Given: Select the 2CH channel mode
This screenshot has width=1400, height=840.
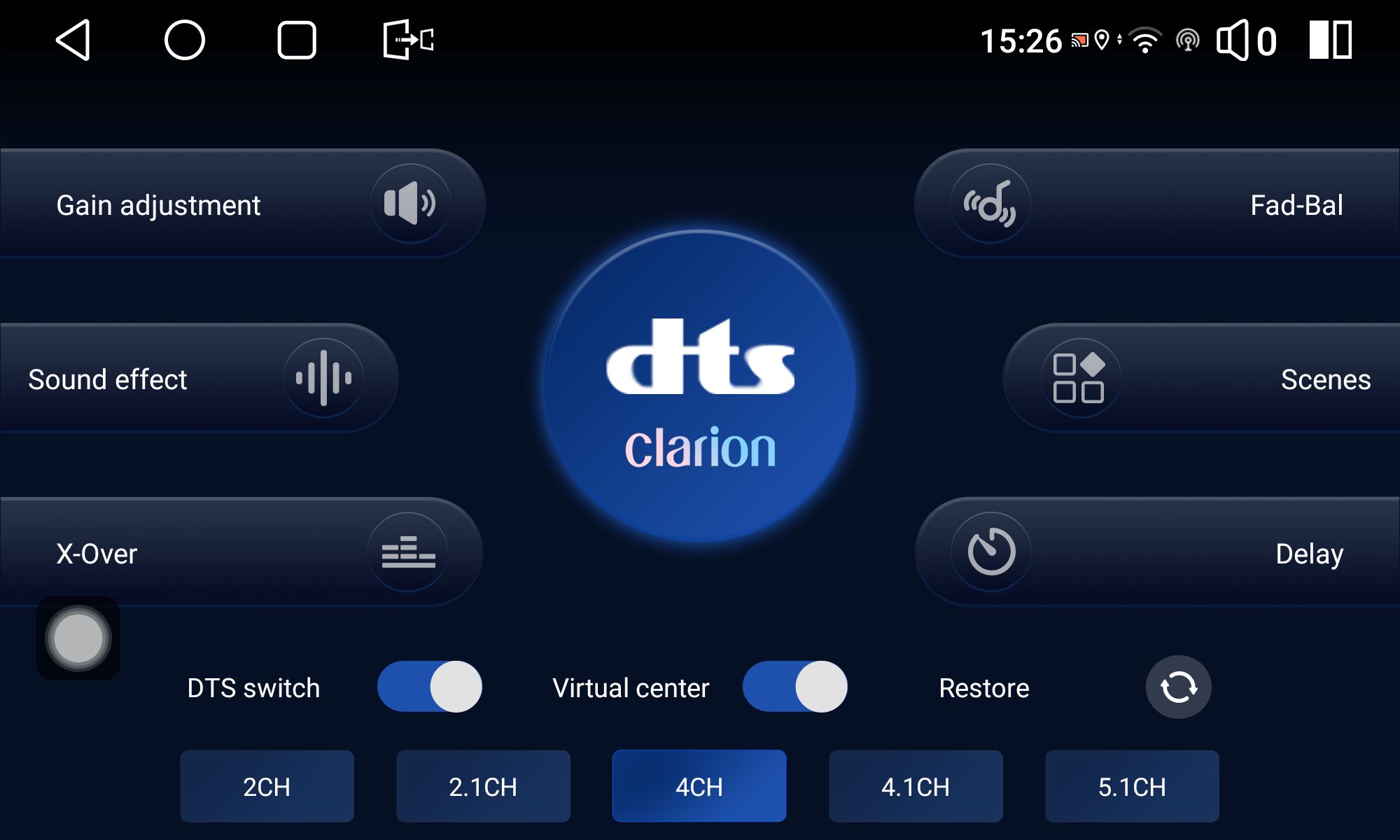Looking at the screenshot, I should [x=267, y=786].
